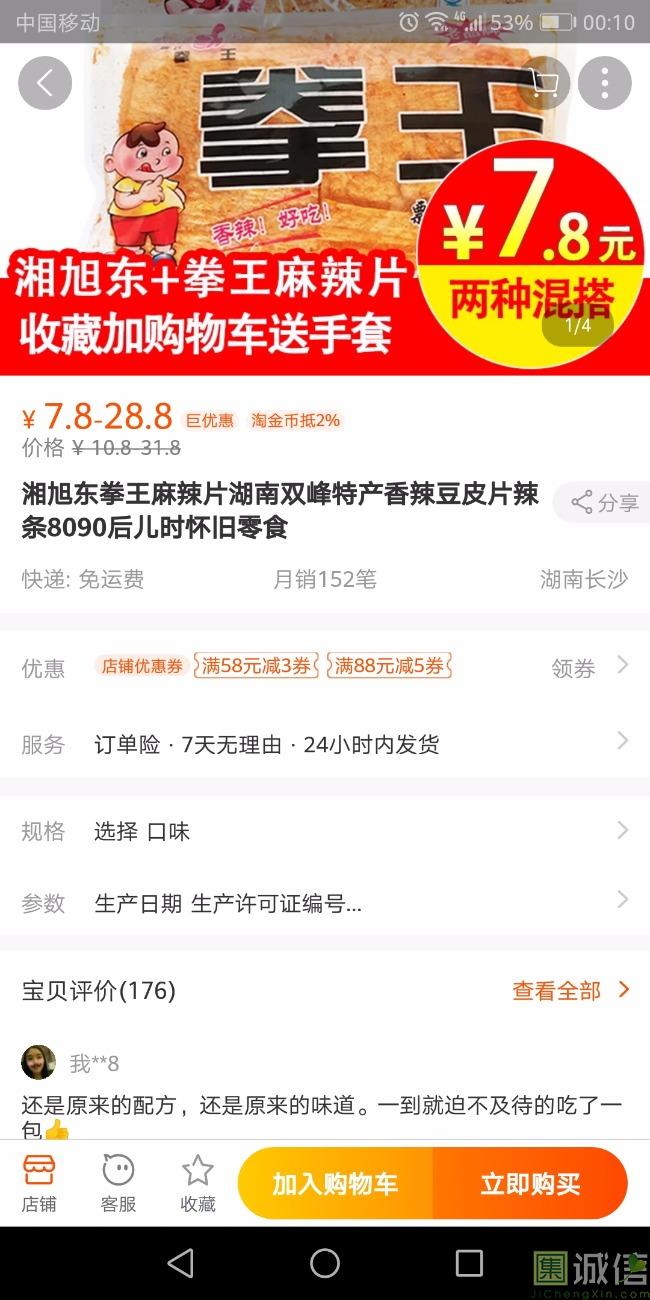Add item to favorites with 收藏
The height and width of the screenshot is (1300, 650).
(198, 1182)
